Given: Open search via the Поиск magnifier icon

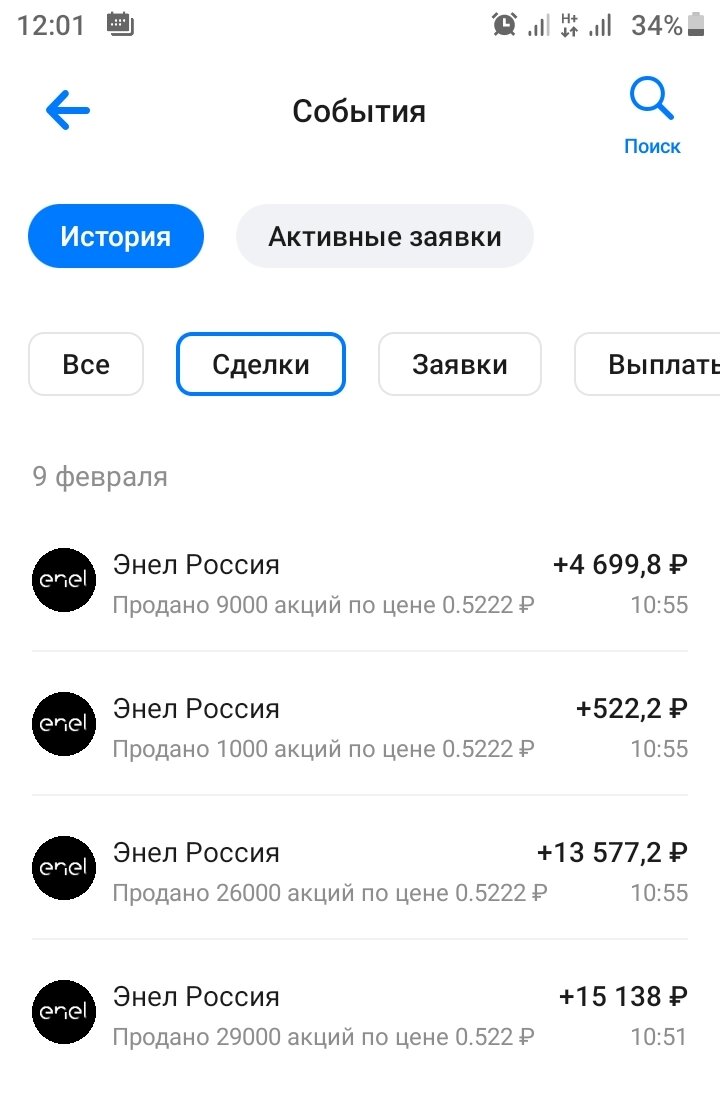Looking at the screenshot, I should (651, 98).
